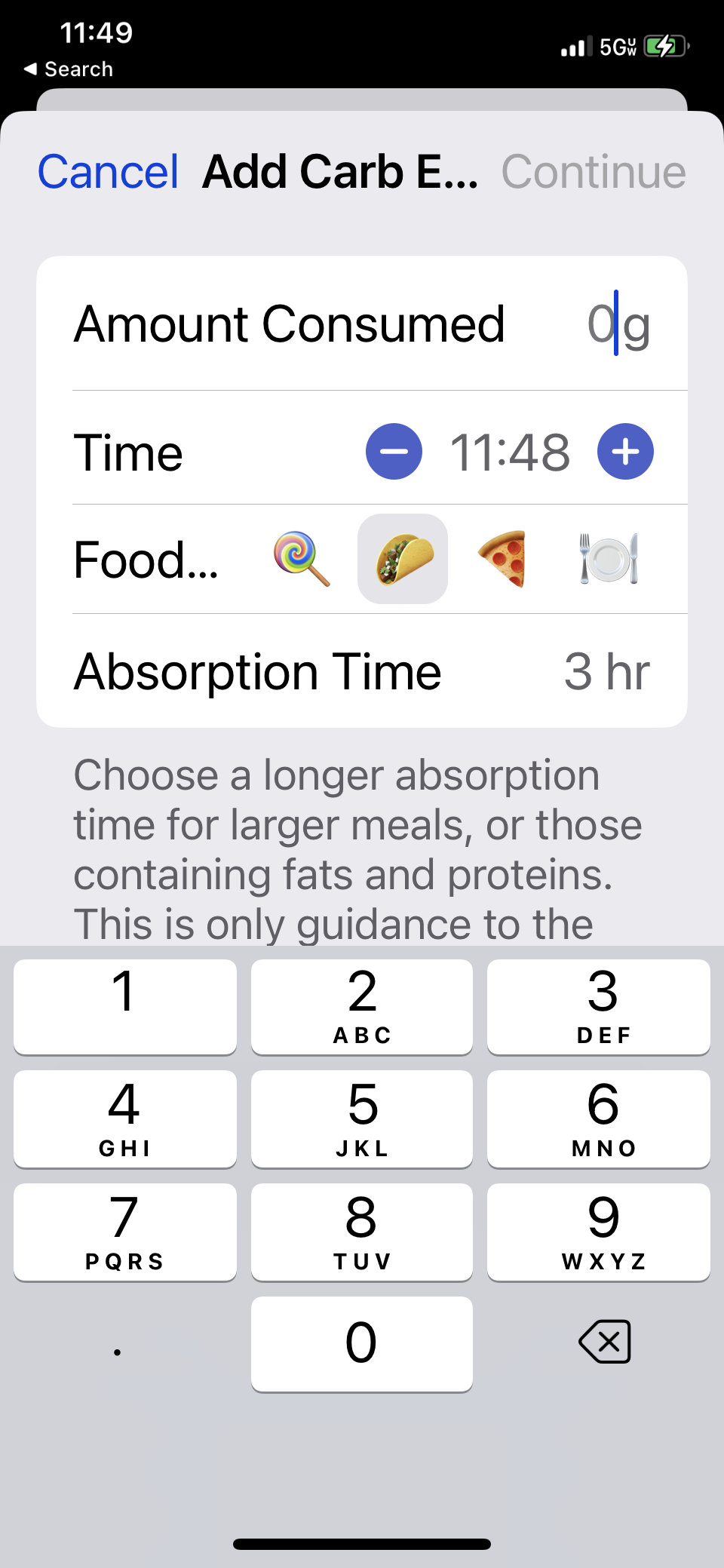Cancel adding the carb entry
The height and width of the screenshot is (1568, 724).
[x=108, y=171]
